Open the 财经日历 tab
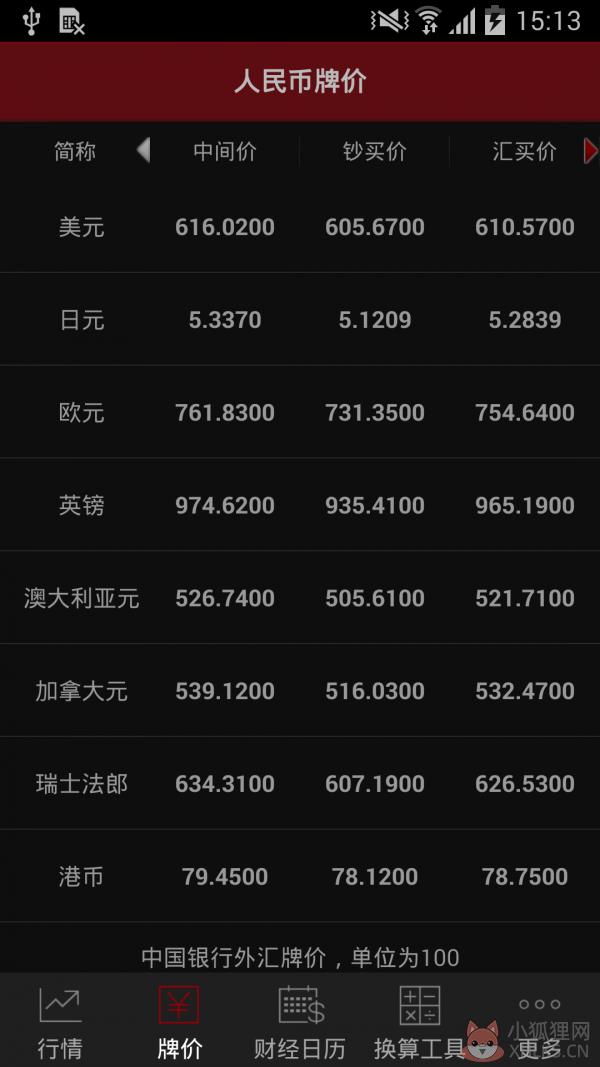Viewport: 600px width, 1067px height. tap(300, 1021)
